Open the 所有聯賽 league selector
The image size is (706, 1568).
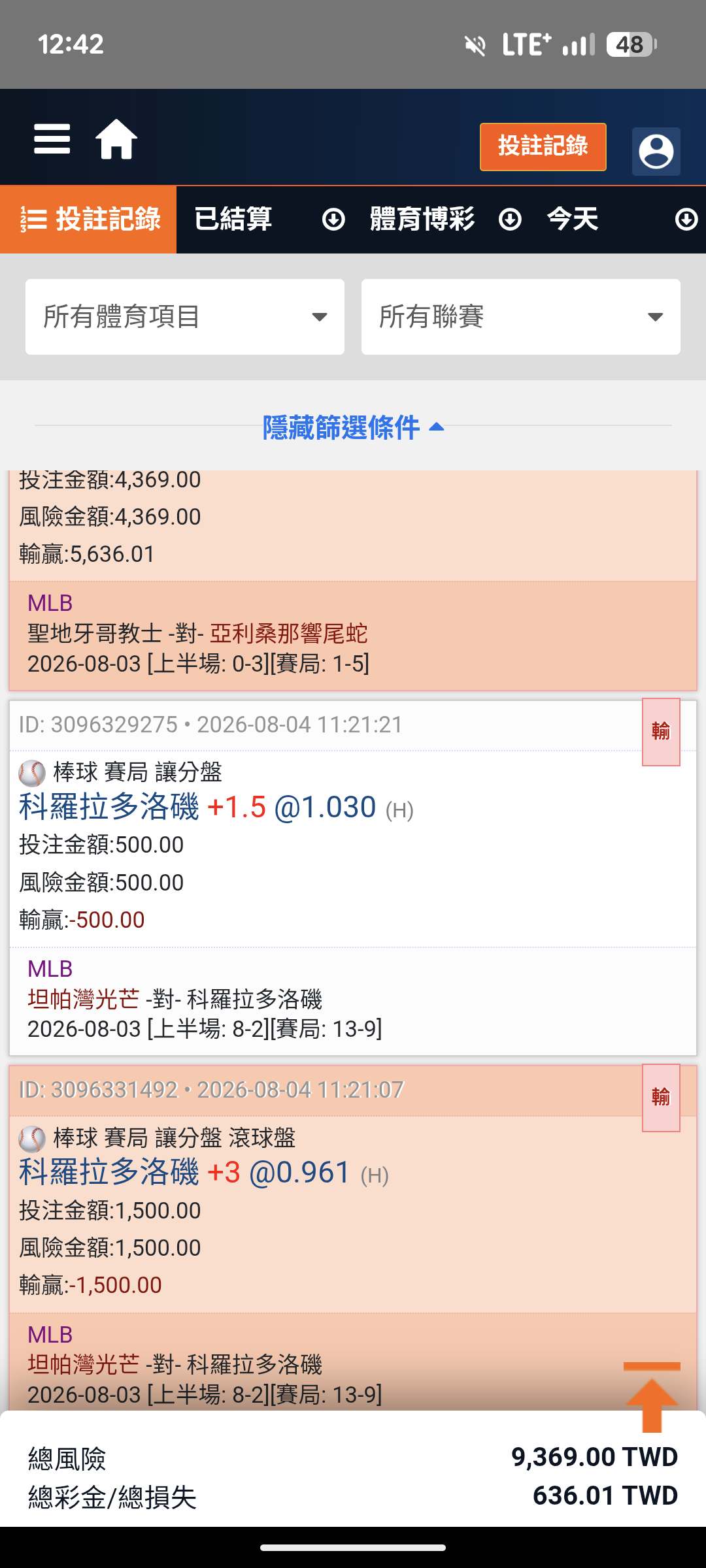click(521, 317)
